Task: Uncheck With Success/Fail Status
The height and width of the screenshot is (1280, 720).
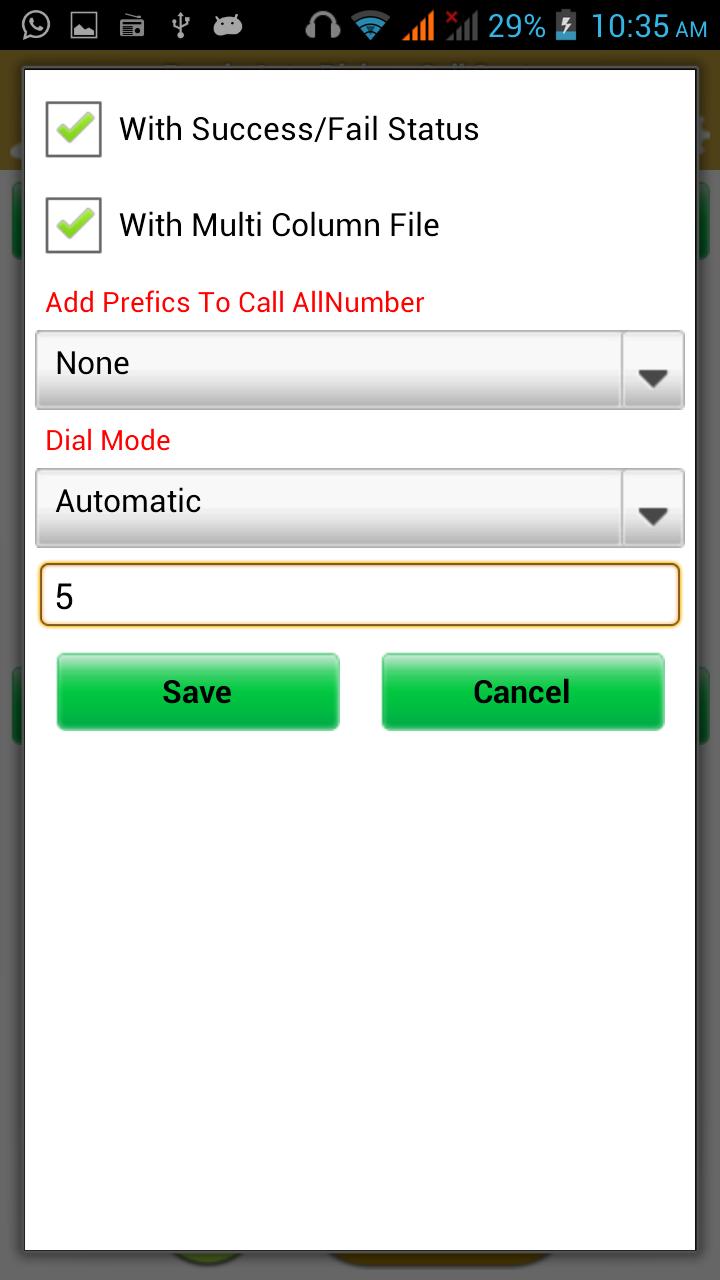Action: coord(74,130)
